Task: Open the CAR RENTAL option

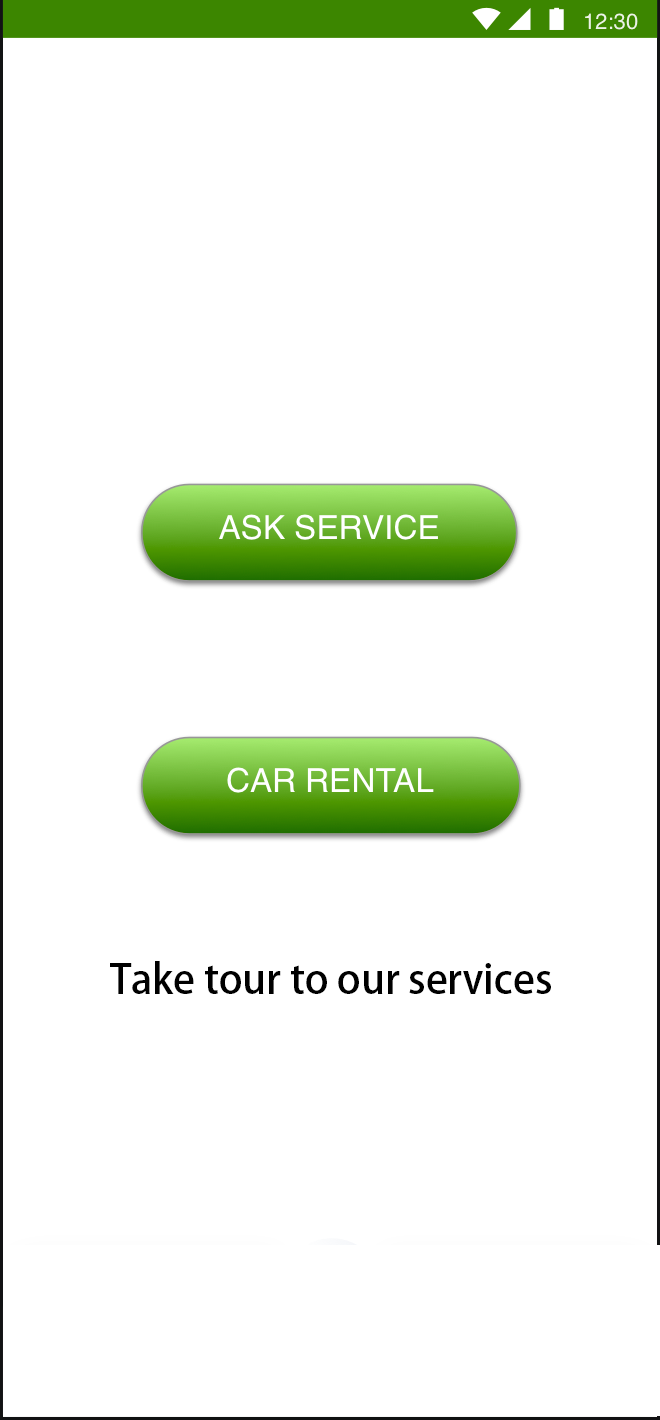Action: click(x=330, y=783)
